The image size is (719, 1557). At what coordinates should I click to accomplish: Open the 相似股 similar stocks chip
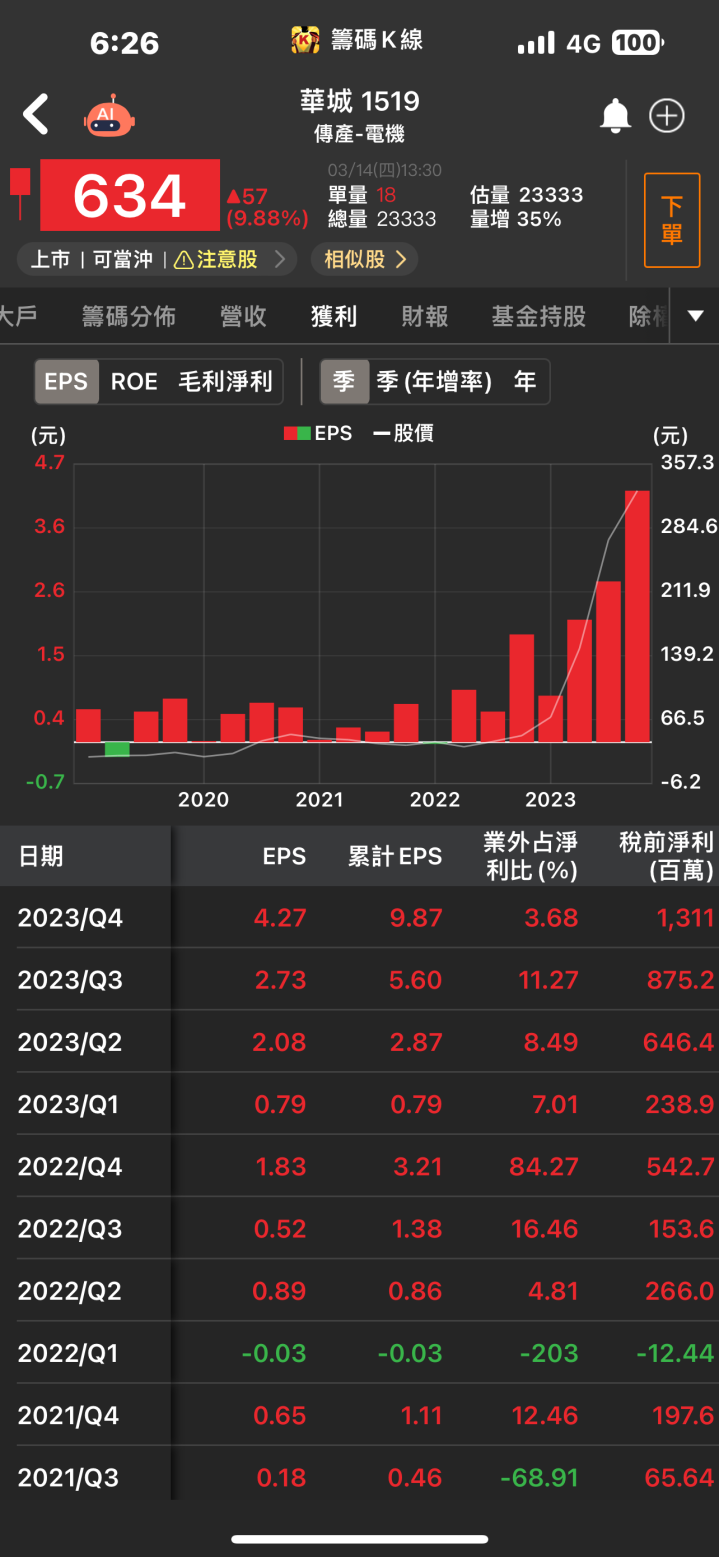(364, 260)
